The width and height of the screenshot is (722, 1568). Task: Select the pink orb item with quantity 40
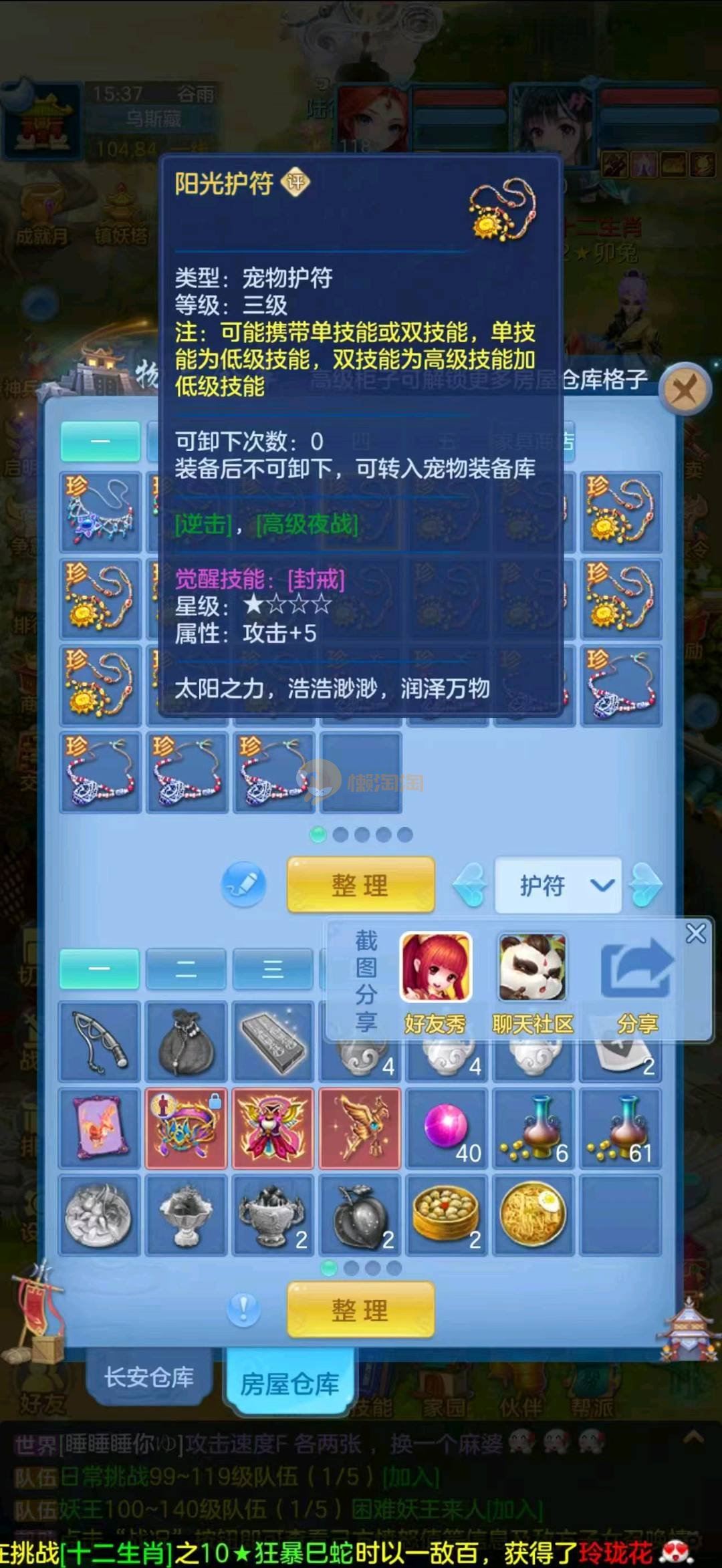(447, 1128)
